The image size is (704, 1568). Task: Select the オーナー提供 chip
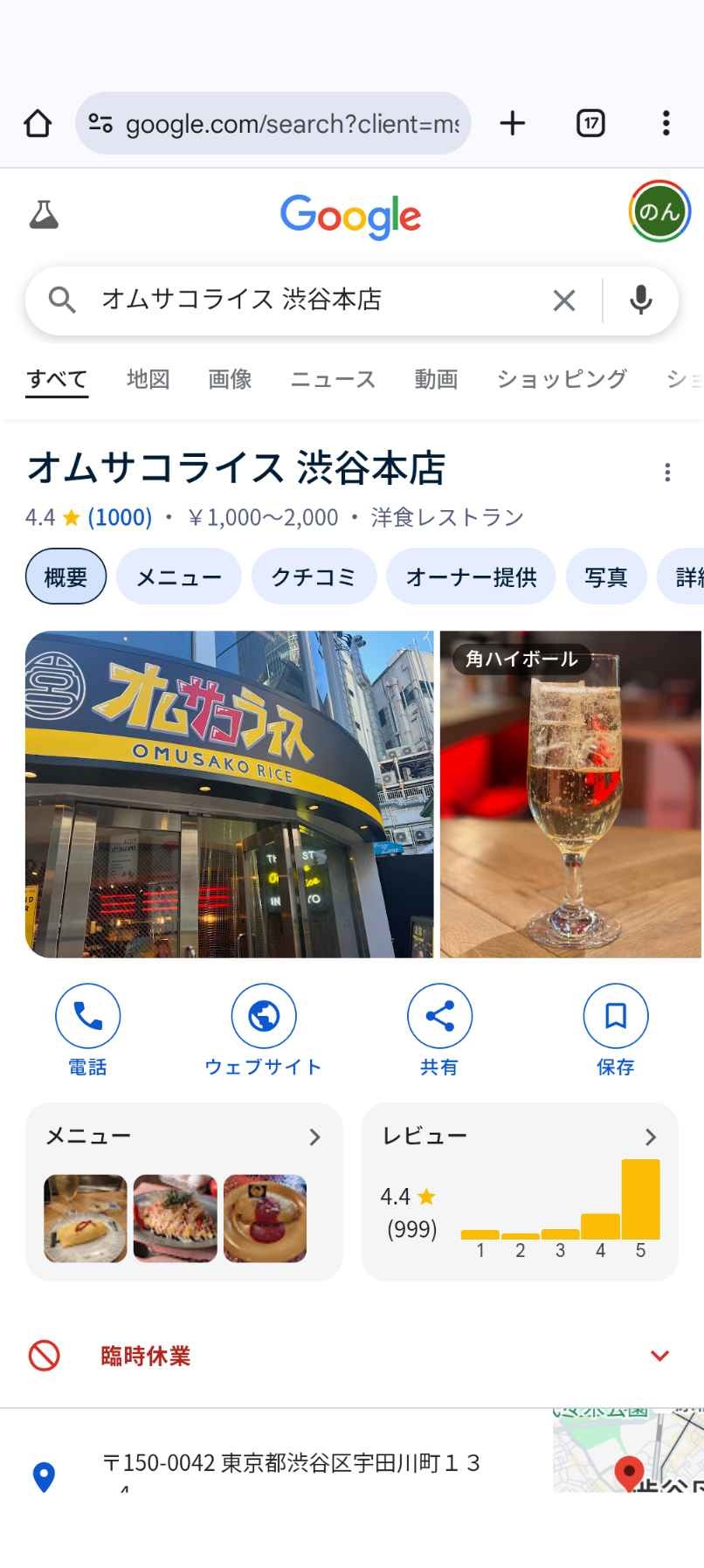click(x=471, y=577)
